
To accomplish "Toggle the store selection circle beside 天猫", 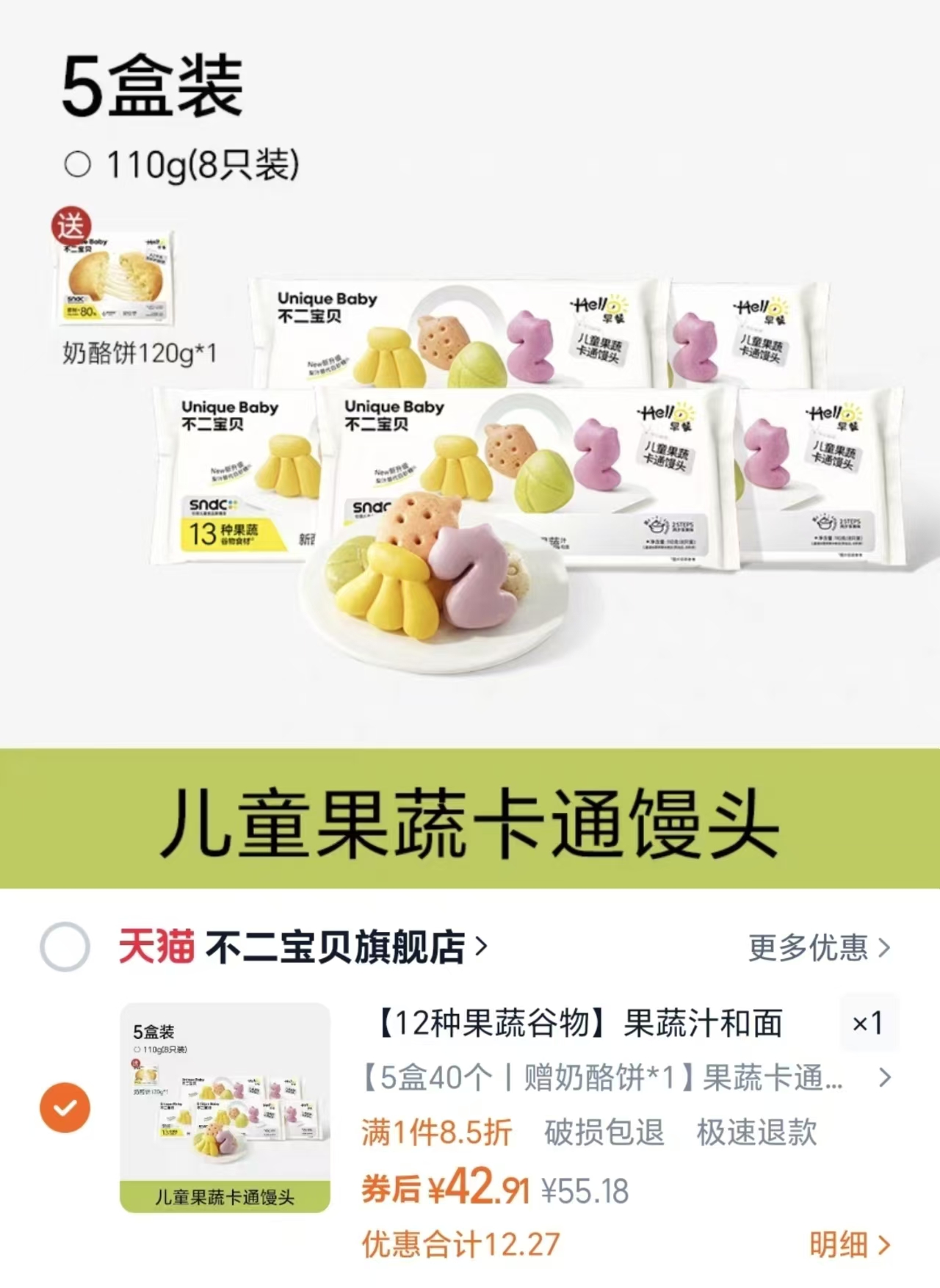I will (66, 949).
